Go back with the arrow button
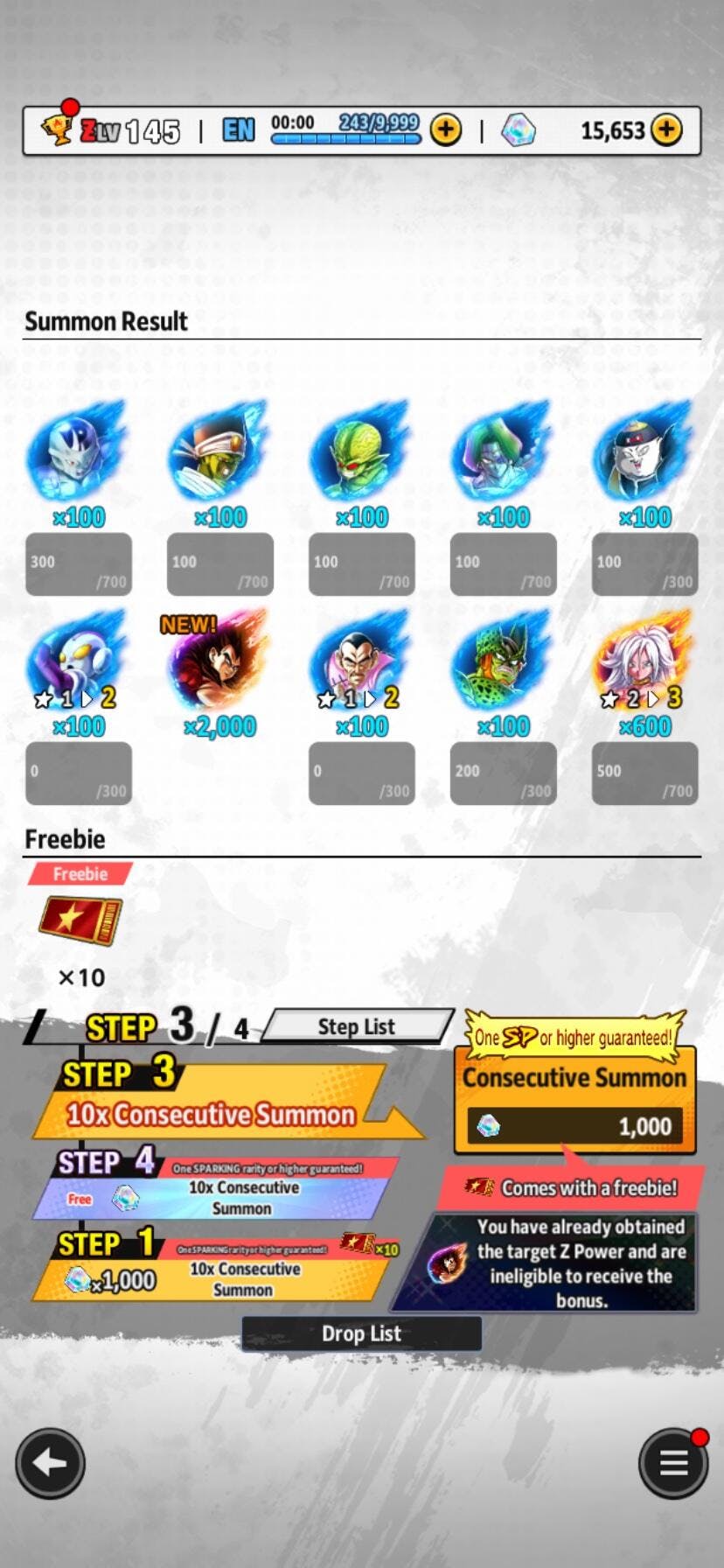724x1568 pixels. (51, 1463)
